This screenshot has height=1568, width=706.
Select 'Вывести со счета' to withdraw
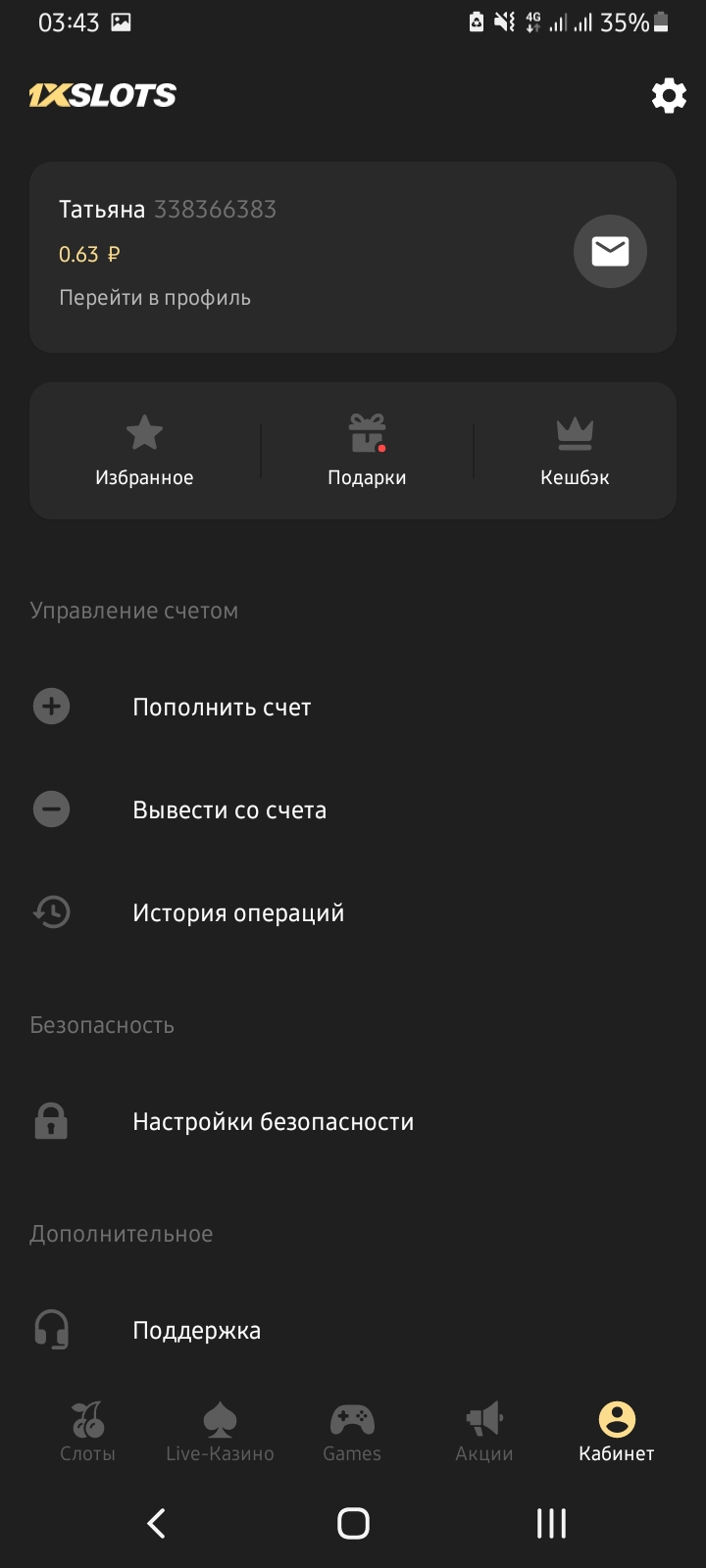[229, 810]
